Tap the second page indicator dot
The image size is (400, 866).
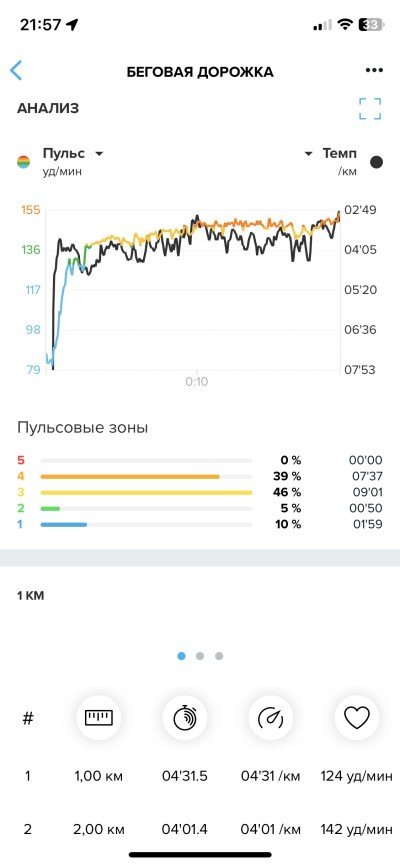200,656
